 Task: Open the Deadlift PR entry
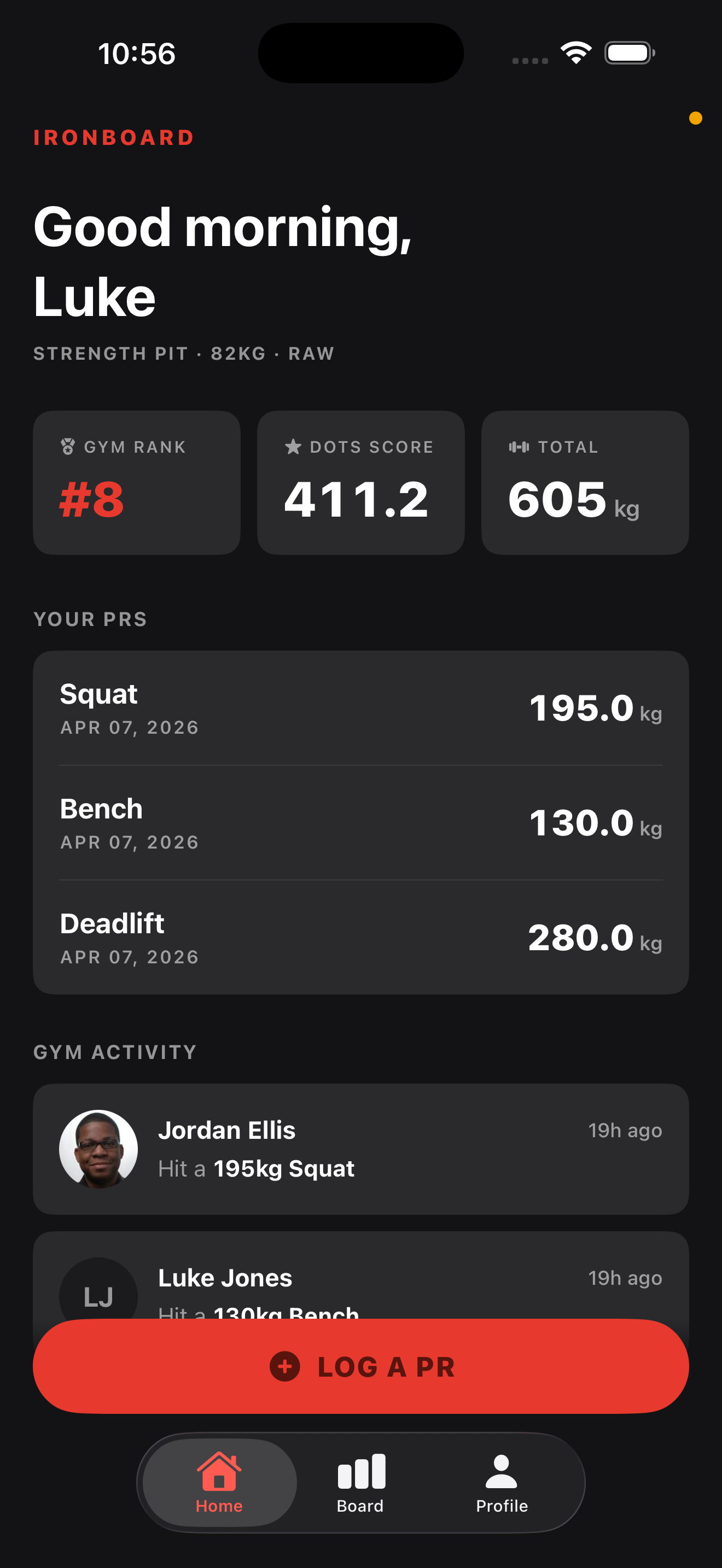361,938
